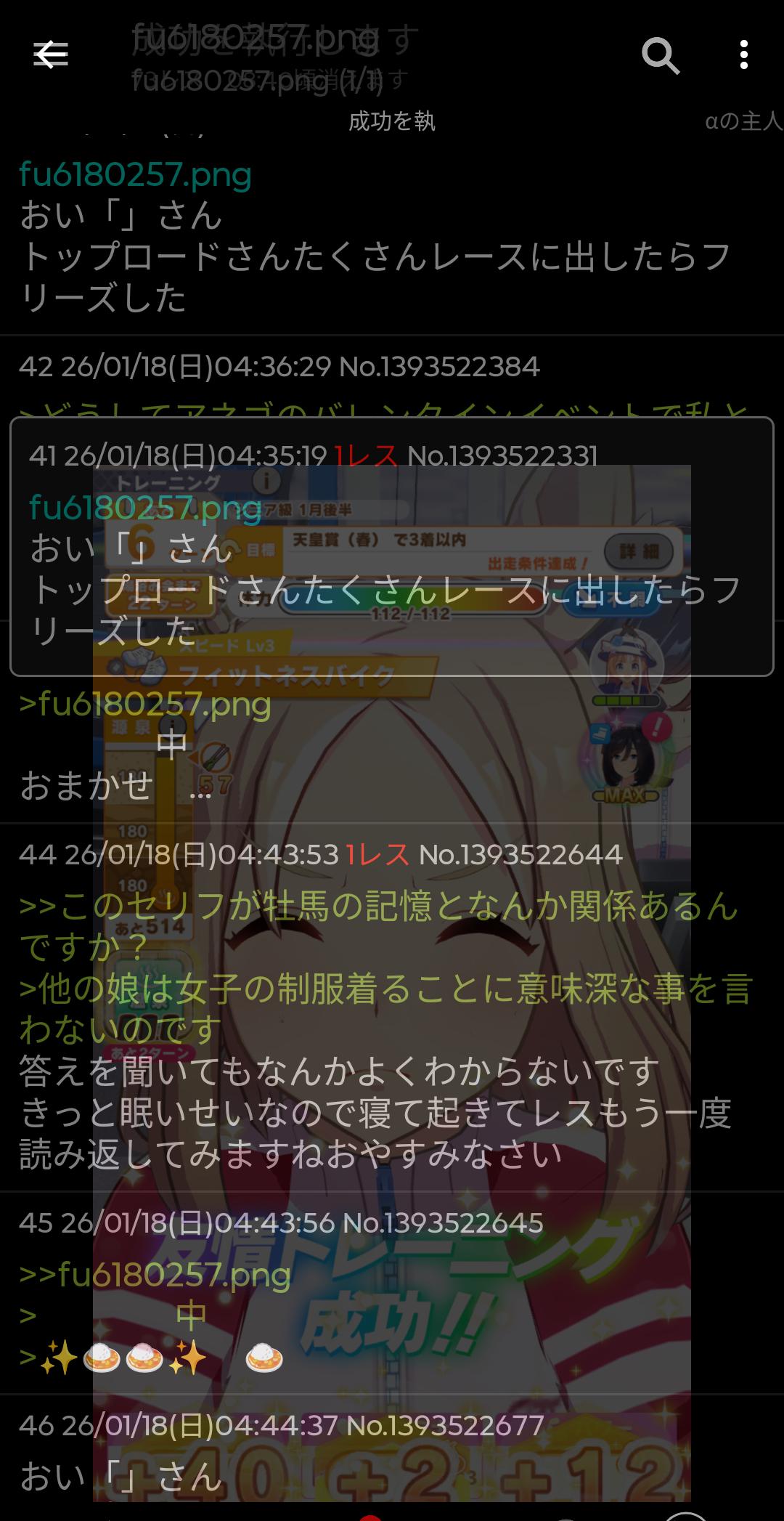Open the three-dot overflow menu
Image resolution: width=784 pixels, height=1521 pixels.
coord(743,55)
